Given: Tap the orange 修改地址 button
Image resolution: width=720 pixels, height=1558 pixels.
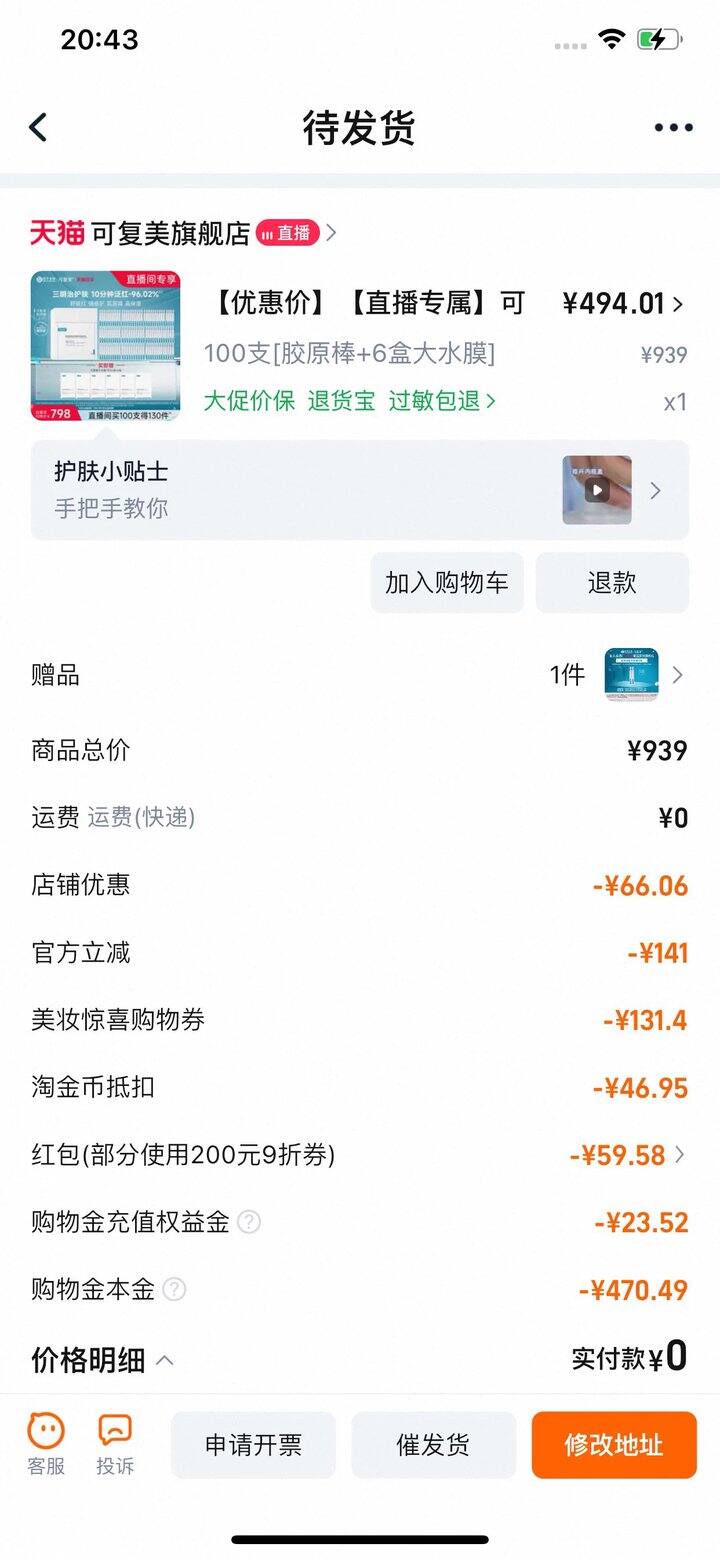Looking at the screenshot, I should (x=613, y=1445).
